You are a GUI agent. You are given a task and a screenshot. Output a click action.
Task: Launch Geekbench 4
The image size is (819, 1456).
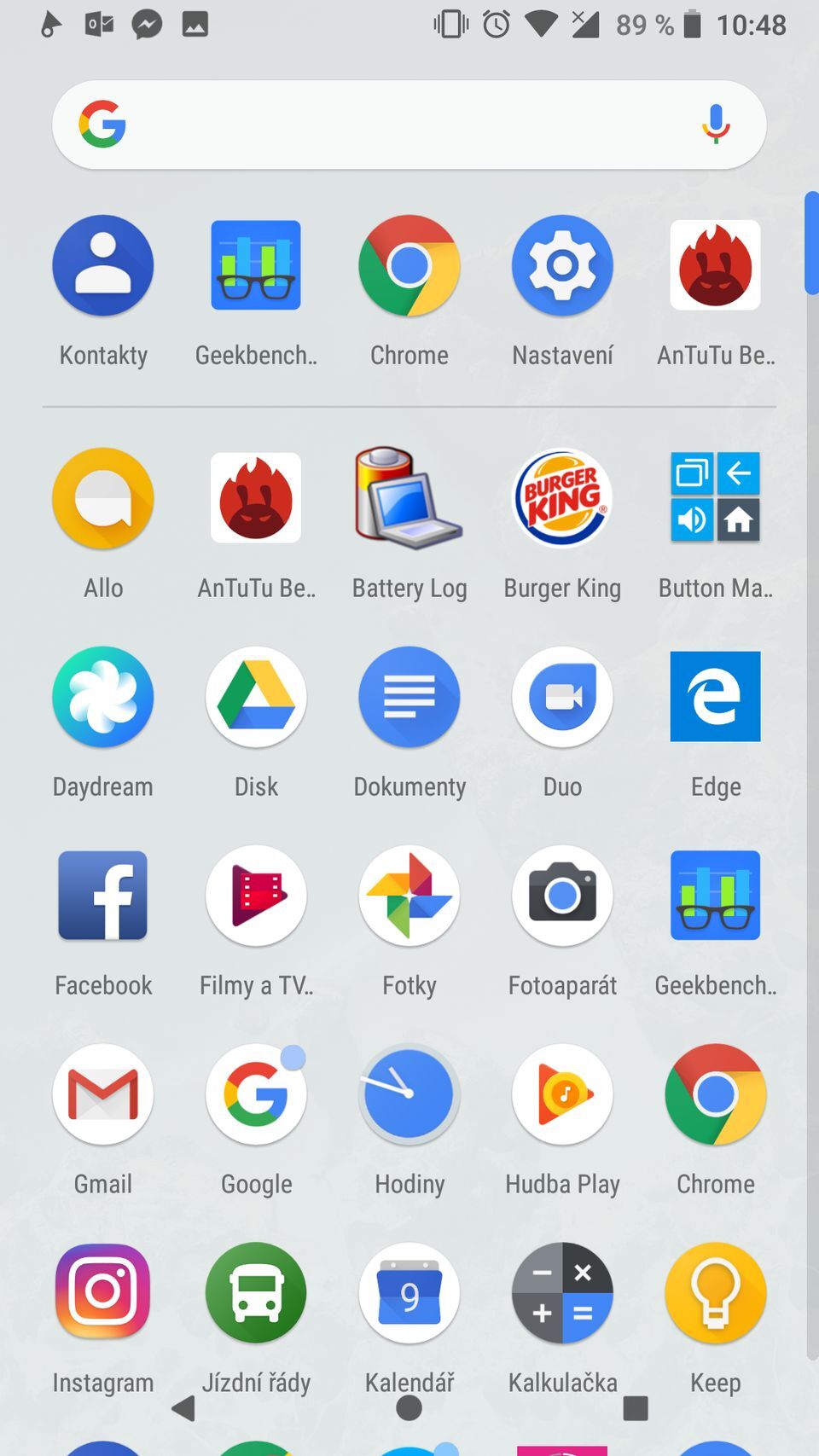point(256,264)
